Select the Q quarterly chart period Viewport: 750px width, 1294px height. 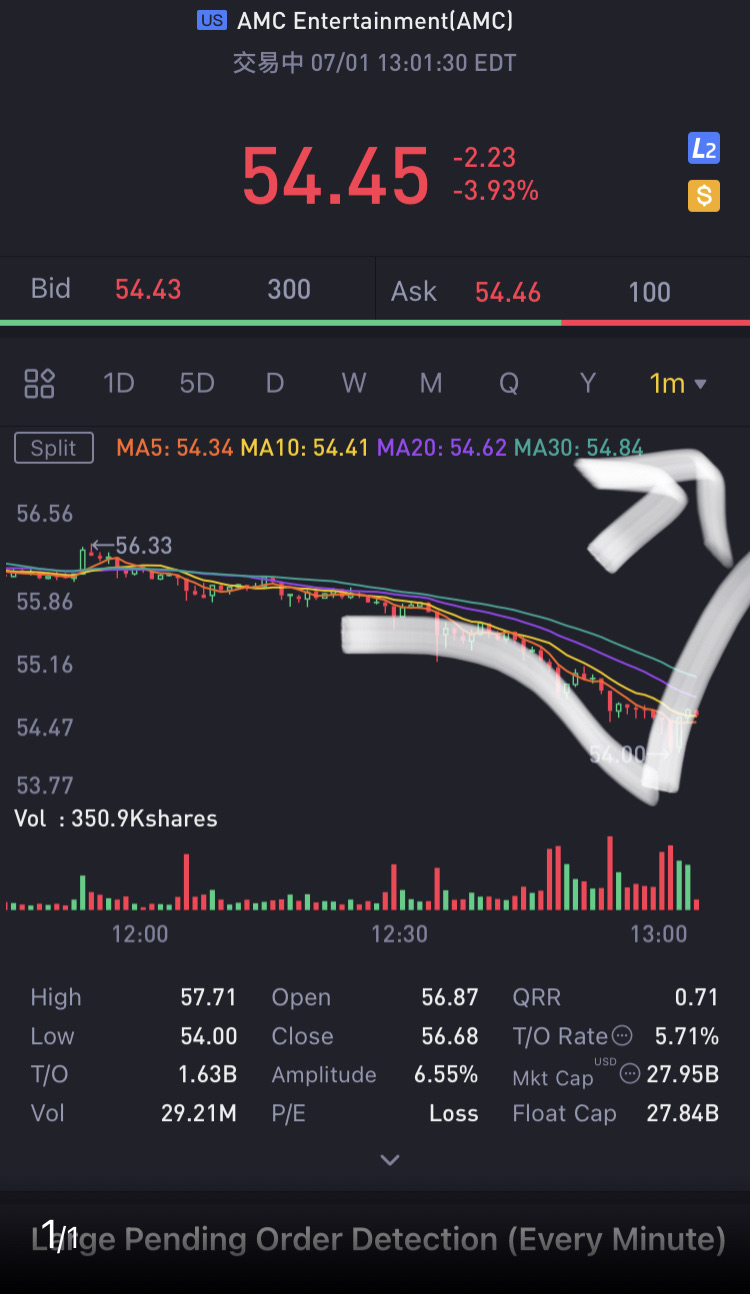pos(509,383)
